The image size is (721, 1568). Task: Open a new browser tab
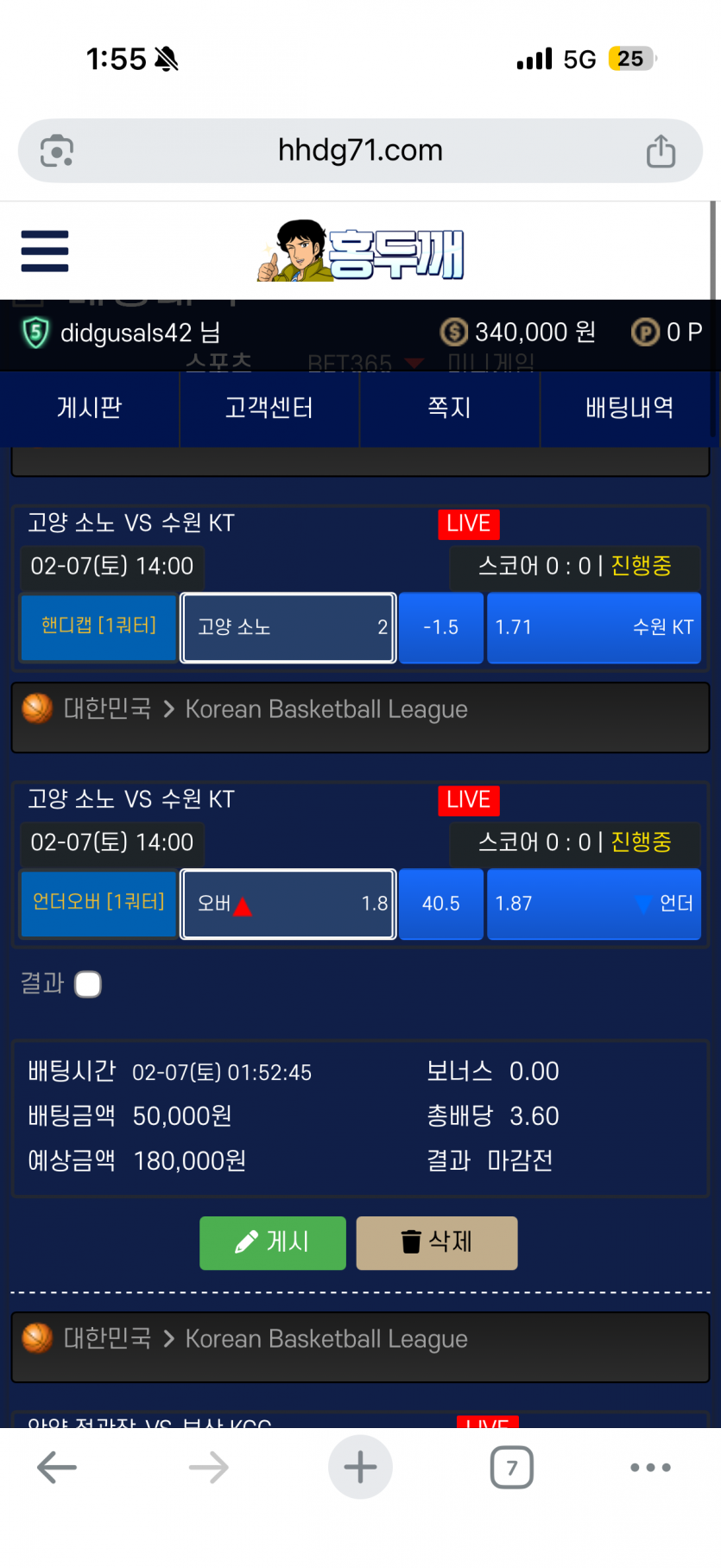pyautogui.click(x=360, y=1467)
